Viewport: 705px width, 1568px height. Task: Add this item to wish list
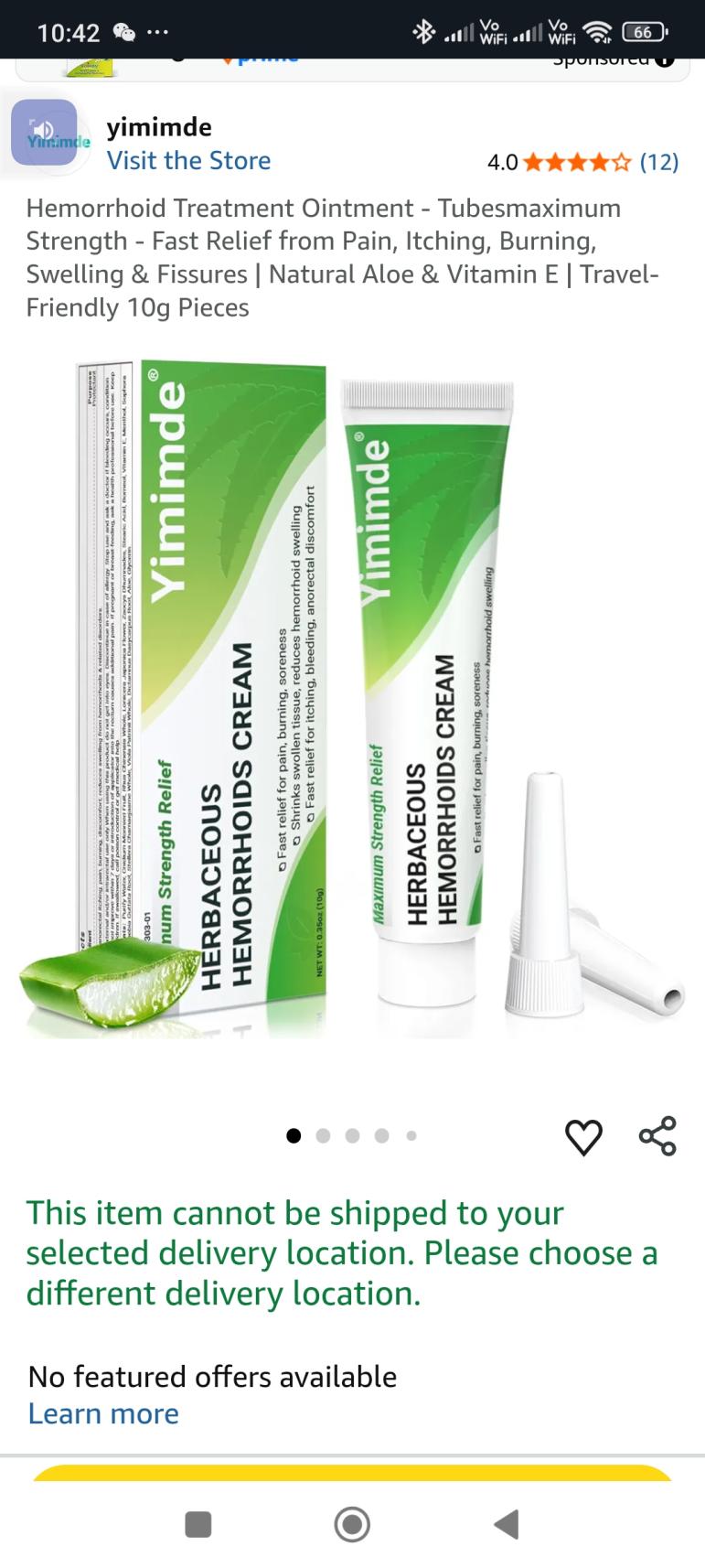click(x=583, y=1137)
